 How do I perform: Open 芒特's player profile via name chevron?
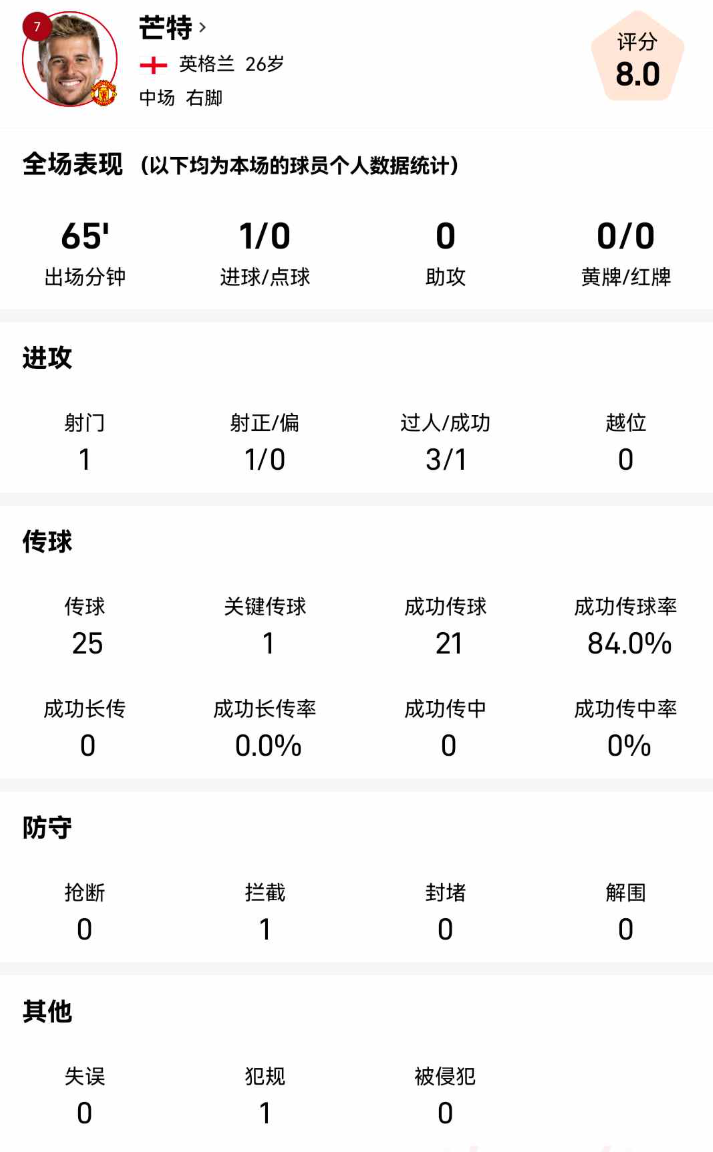coord(203,28)
